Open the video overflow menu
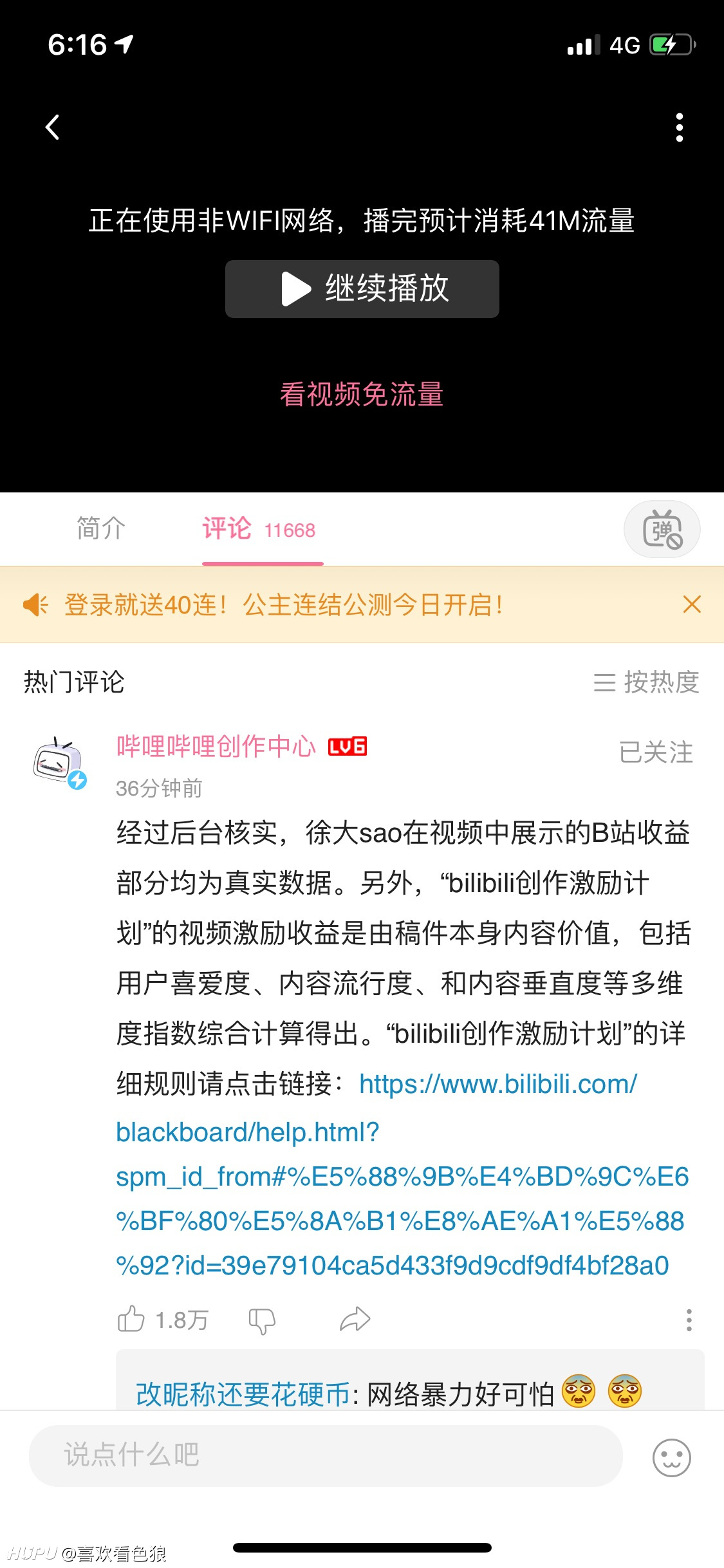The width and height of the screenshot is (724, 1568). (680, 127)
